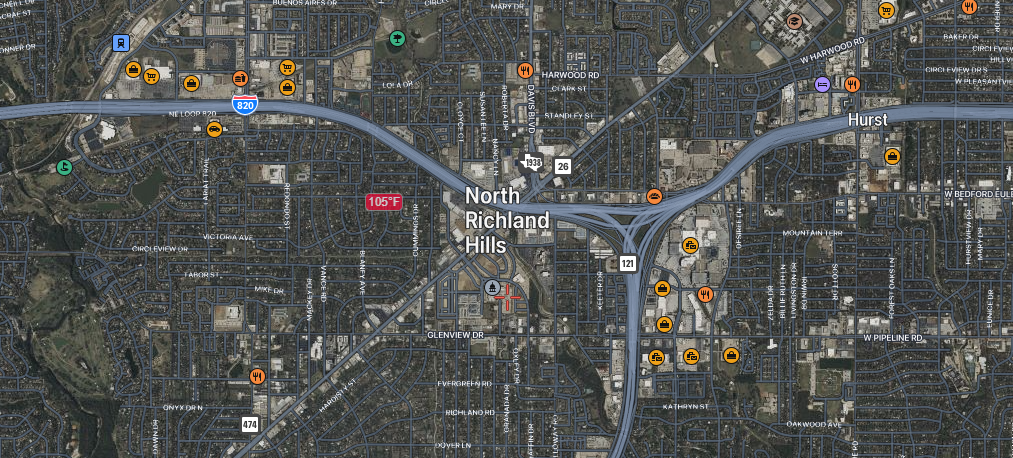Open the graduation cap school marker
1013x458 pixels.
[794, 20]
